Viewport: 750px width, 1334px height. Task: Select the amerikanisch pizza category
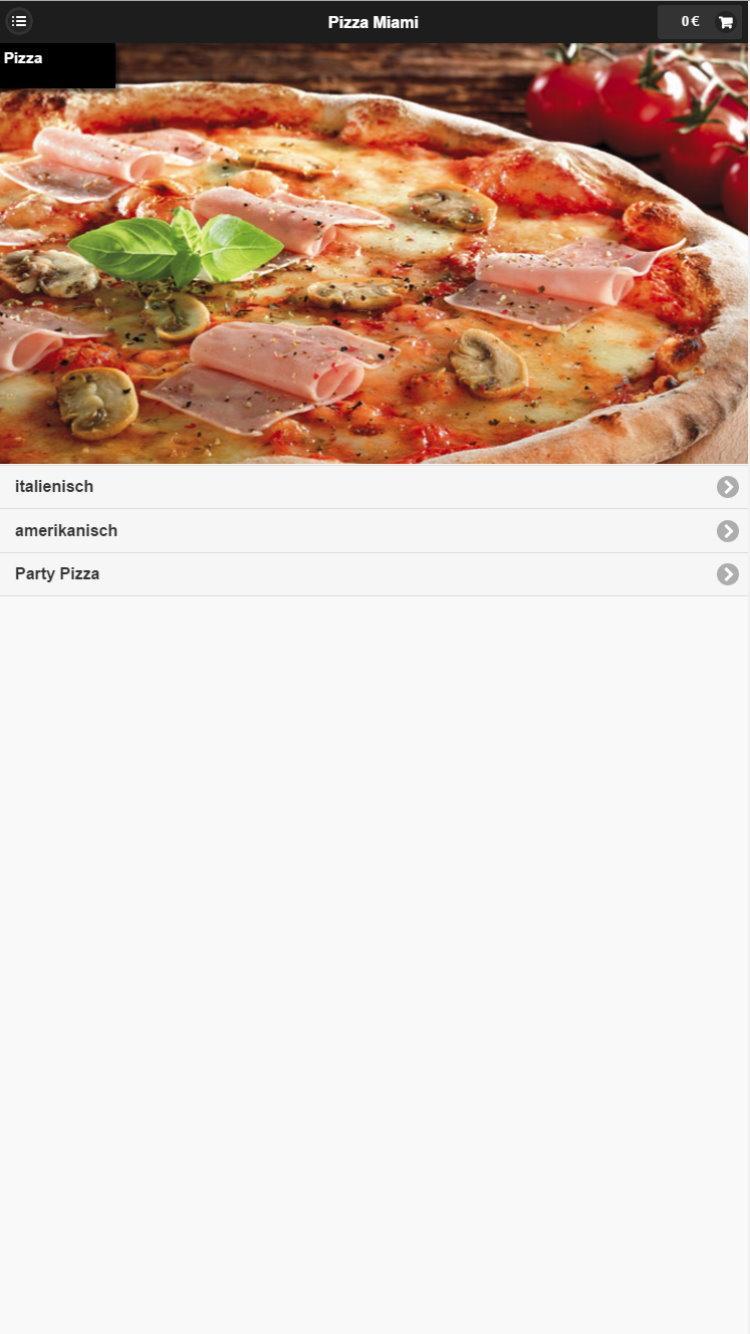coord(374,531)
